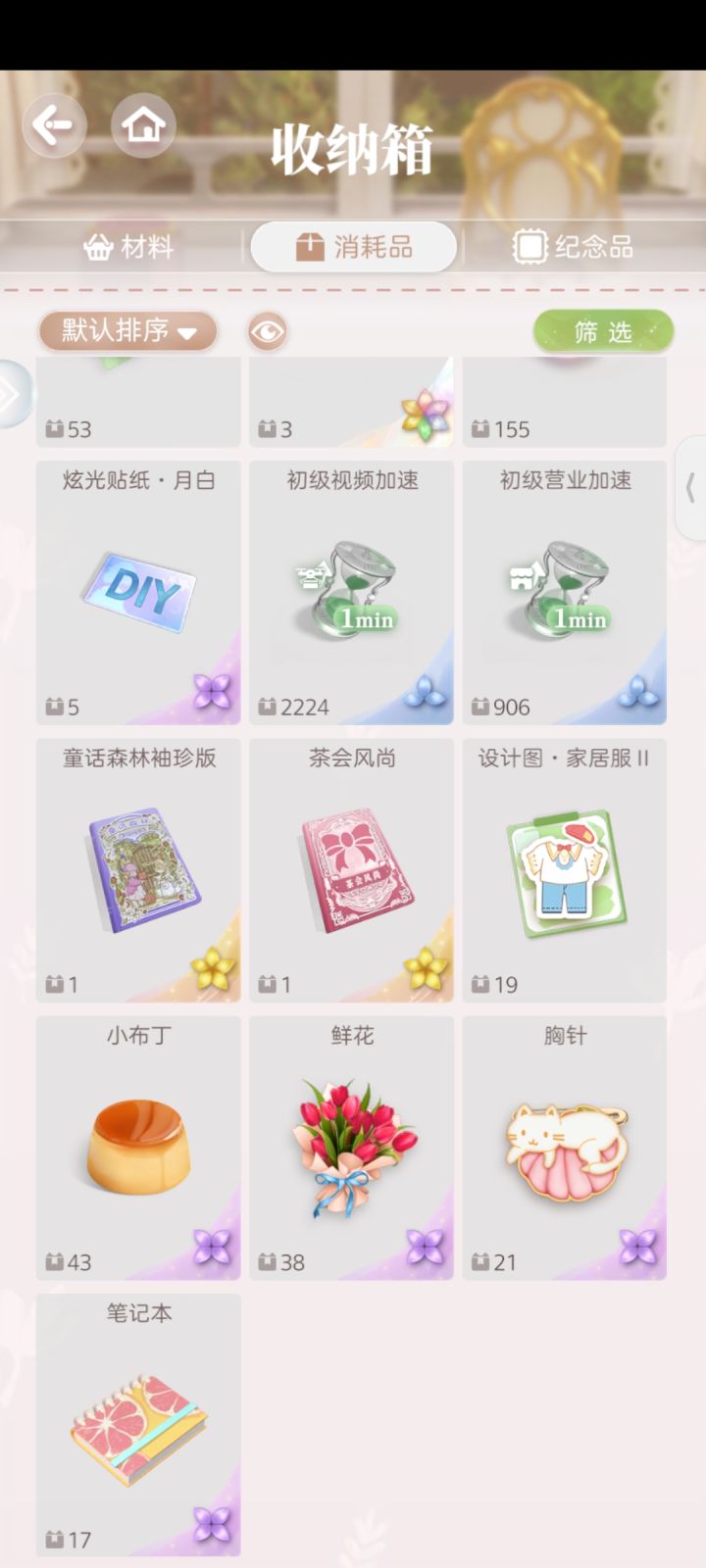Select the currently active 消耗品 tab
Viewport: 706px width, 1568px height.
click(x=353, y=247)
